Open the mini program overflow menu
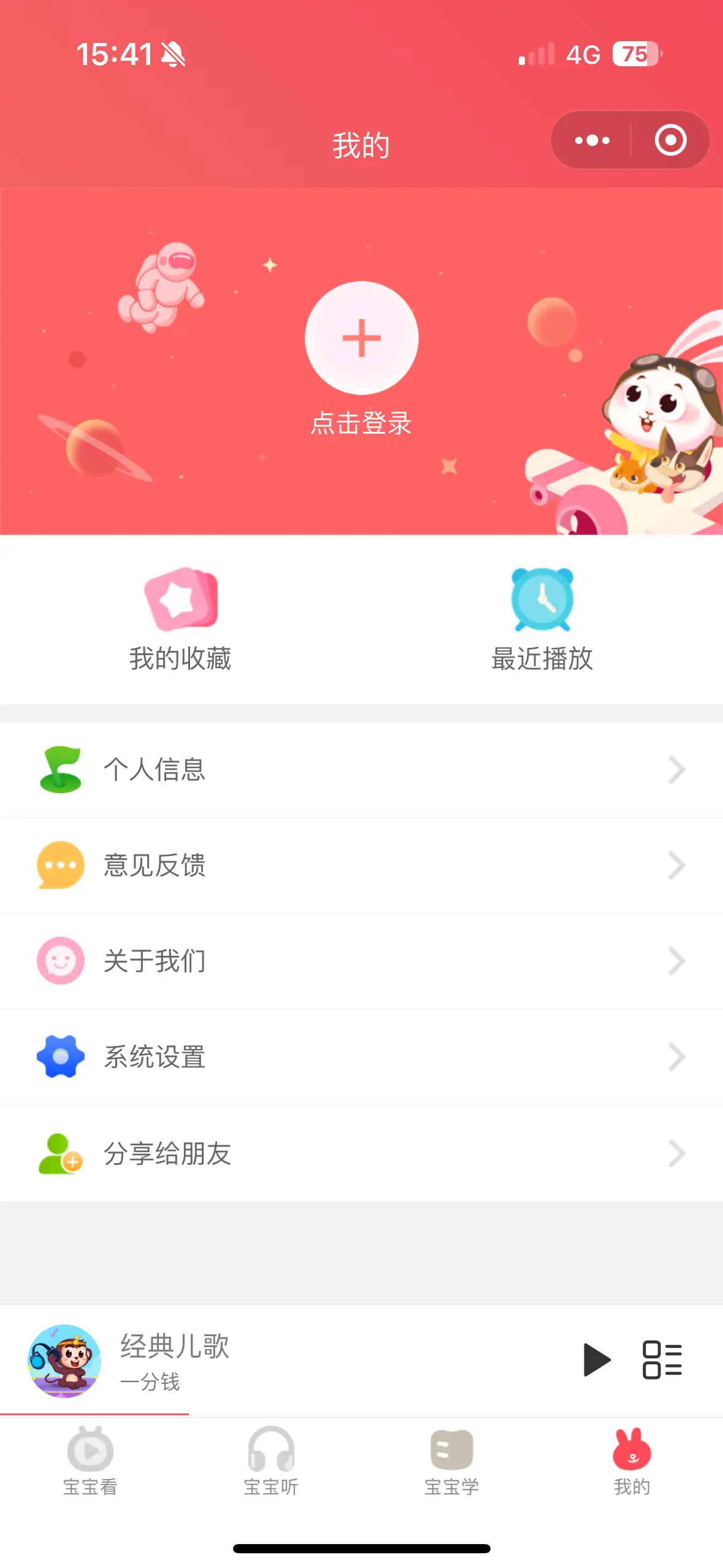723x1568 pixels. tap(592, 140)
